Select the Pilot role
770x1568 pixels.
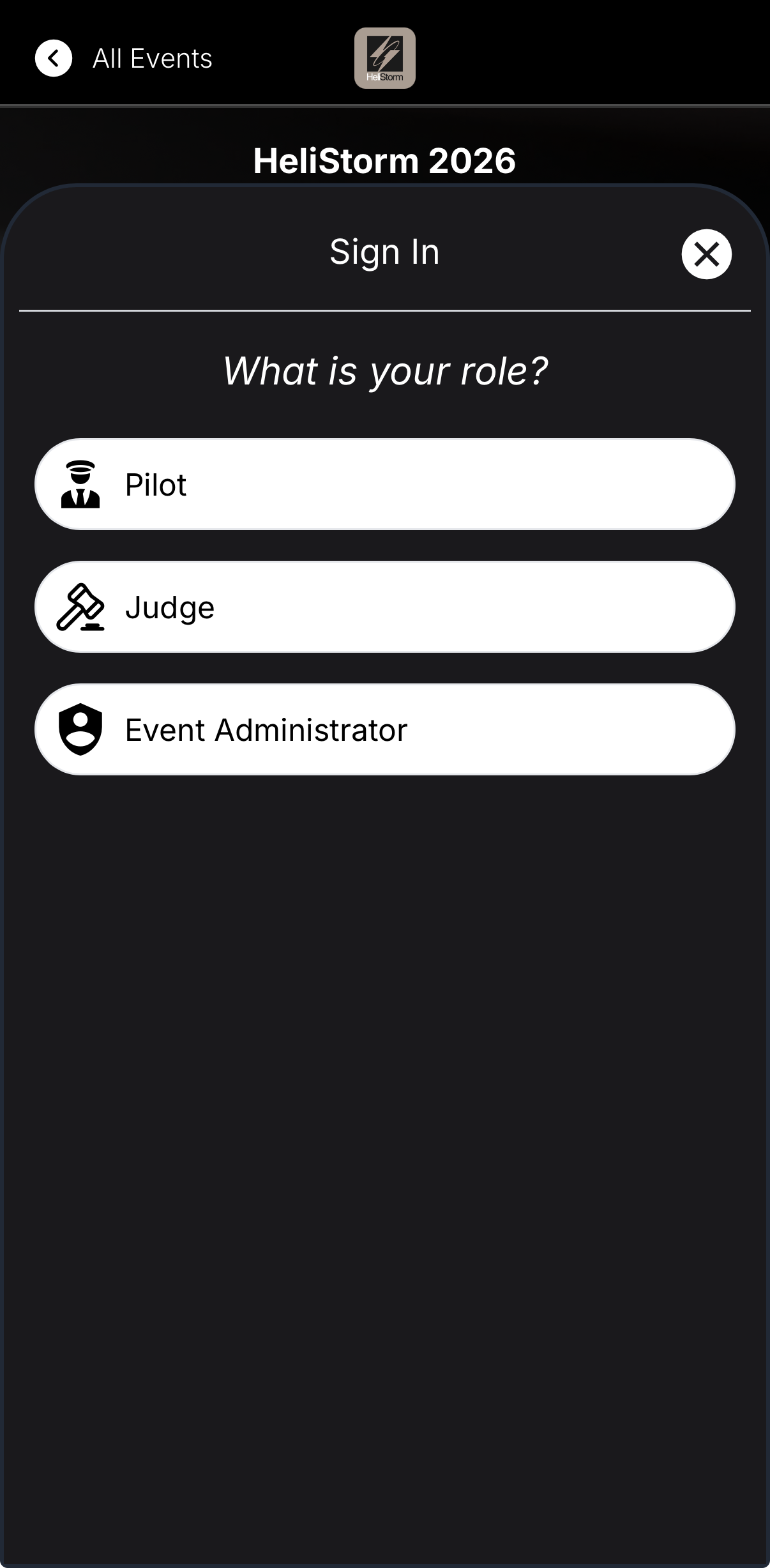[384, 484]
